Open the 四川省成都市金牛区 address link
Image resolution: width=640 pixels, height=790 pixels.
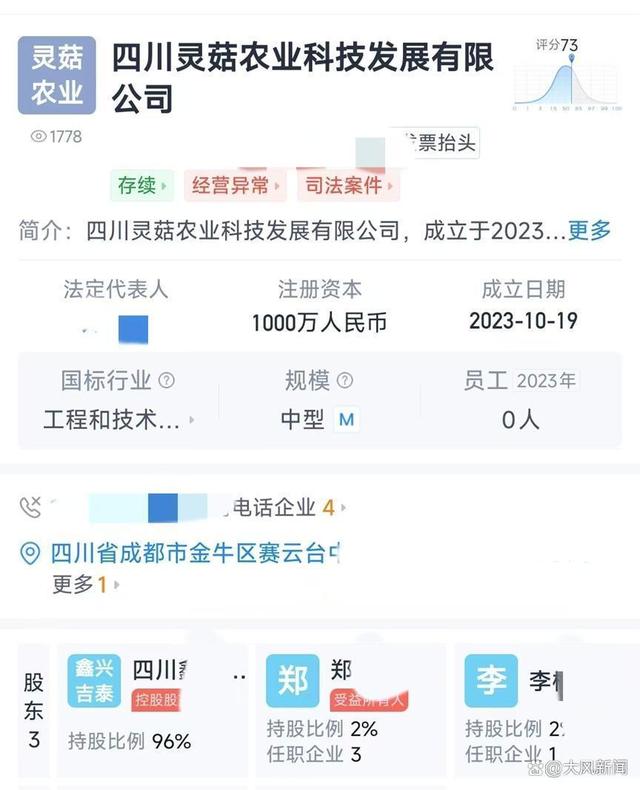(190, 553)
